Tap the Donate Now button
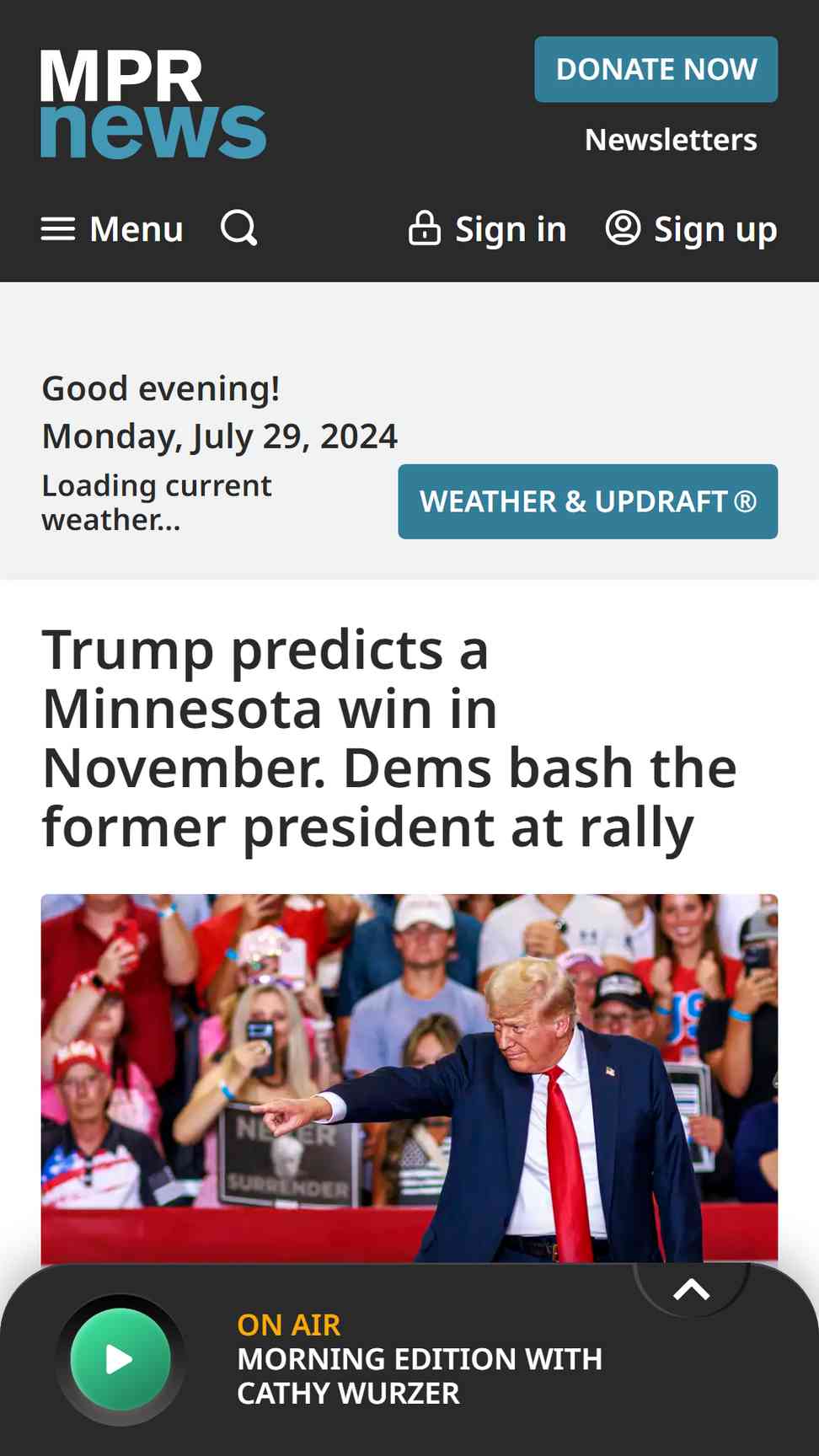819x1456 pixels. point(656,69)
